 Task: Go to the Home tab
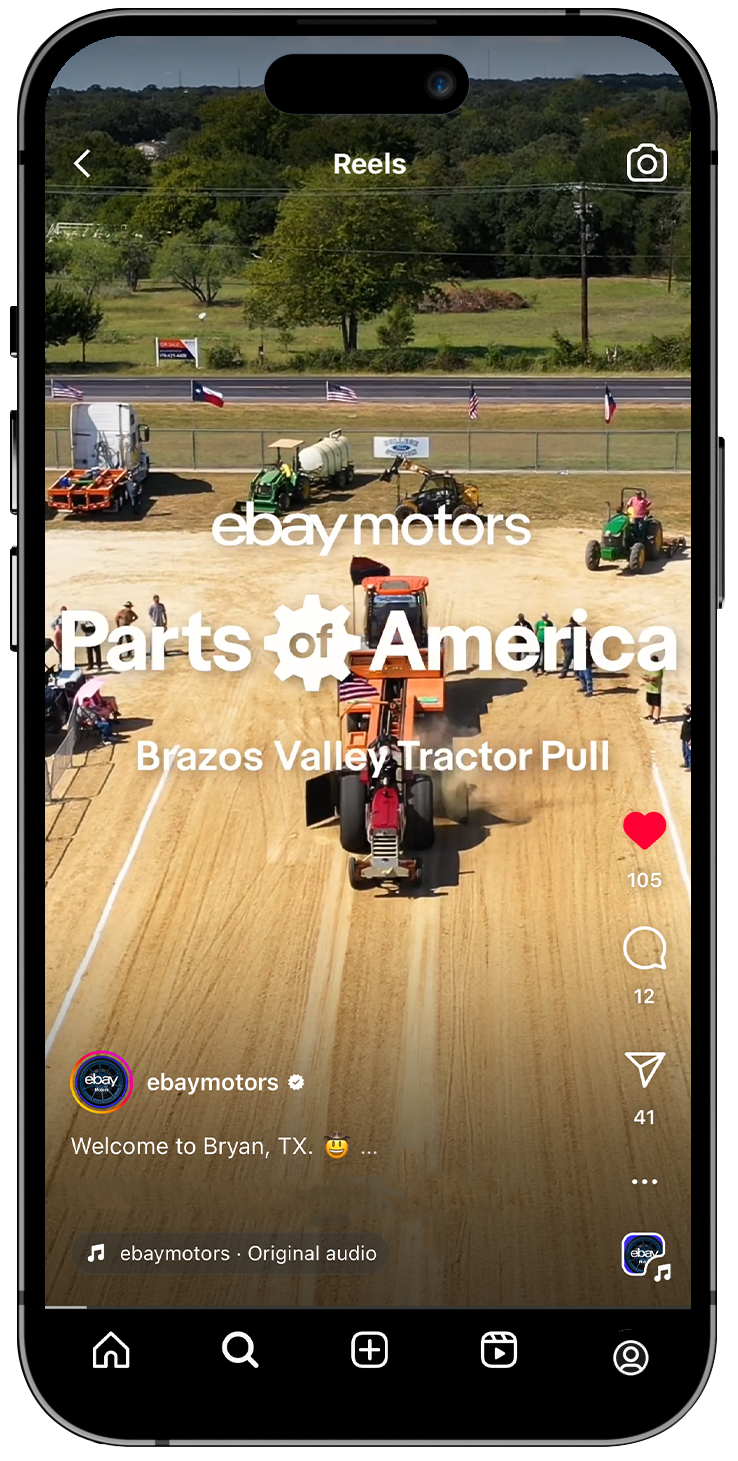[111, 1352]
